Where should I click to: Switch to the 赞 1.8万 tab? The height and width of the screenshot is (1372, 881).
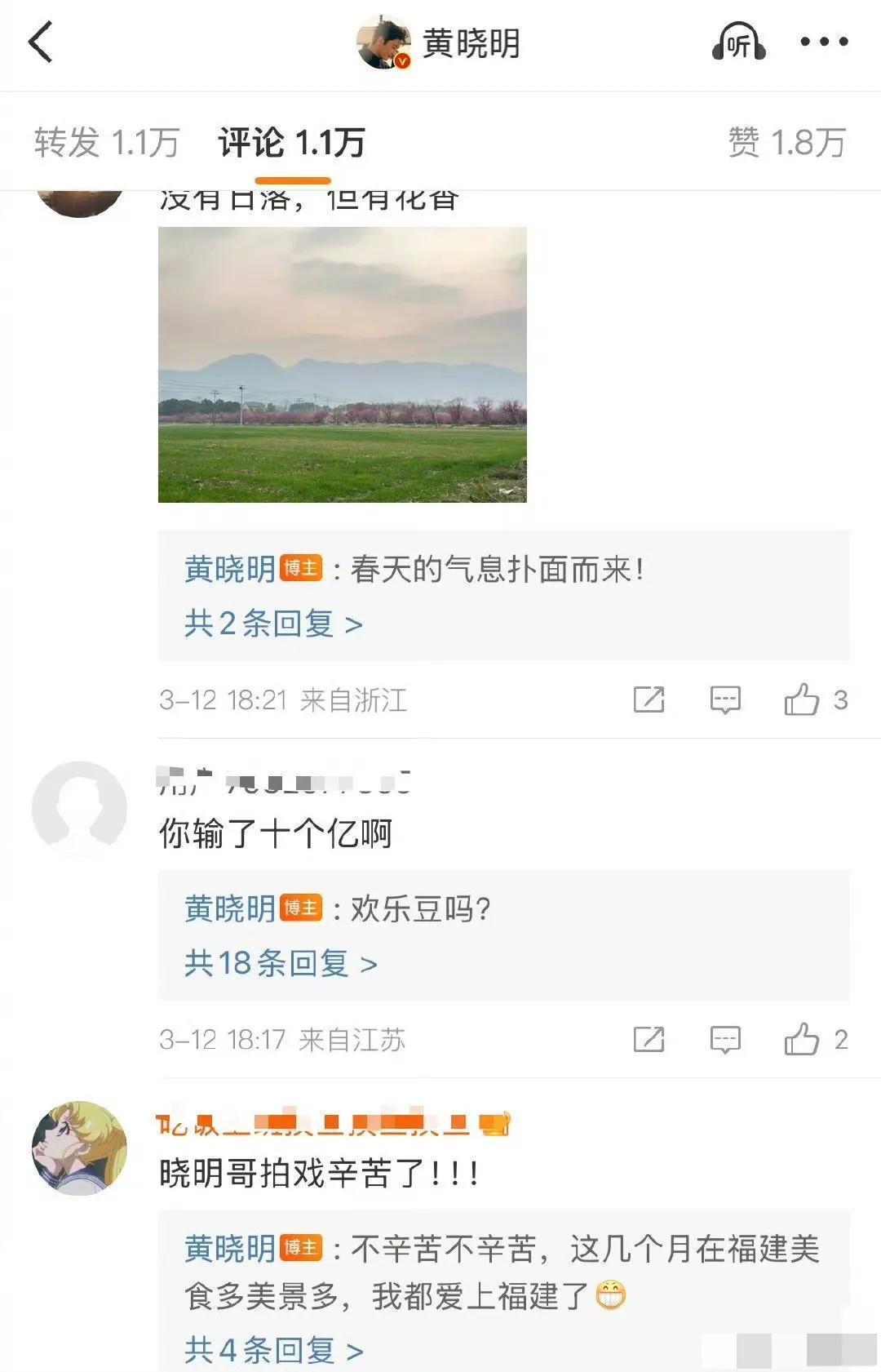(786, 143)
